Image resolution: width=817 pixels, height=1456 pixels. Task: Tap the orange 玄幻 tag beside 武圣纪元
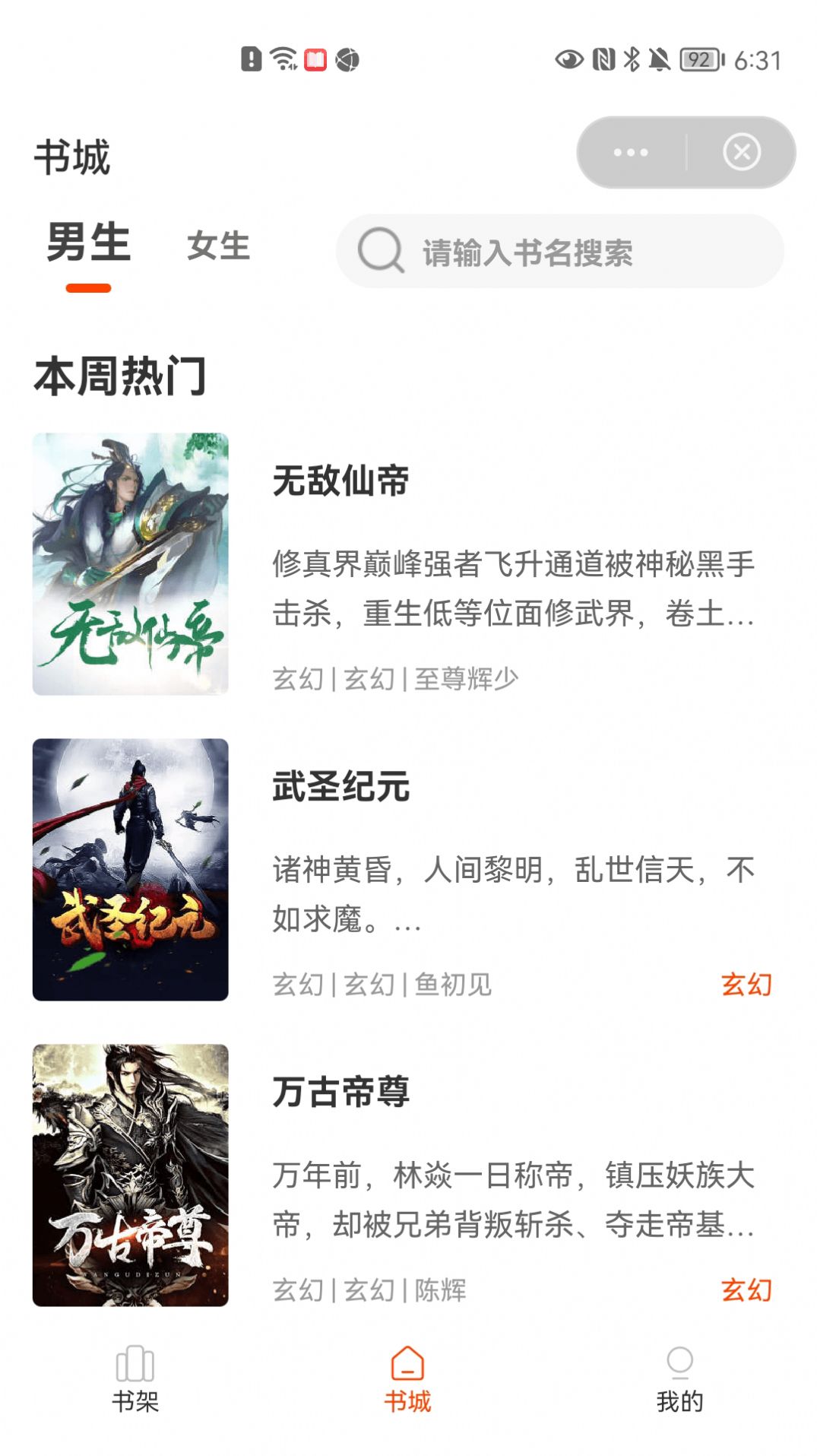click(748, 985)
